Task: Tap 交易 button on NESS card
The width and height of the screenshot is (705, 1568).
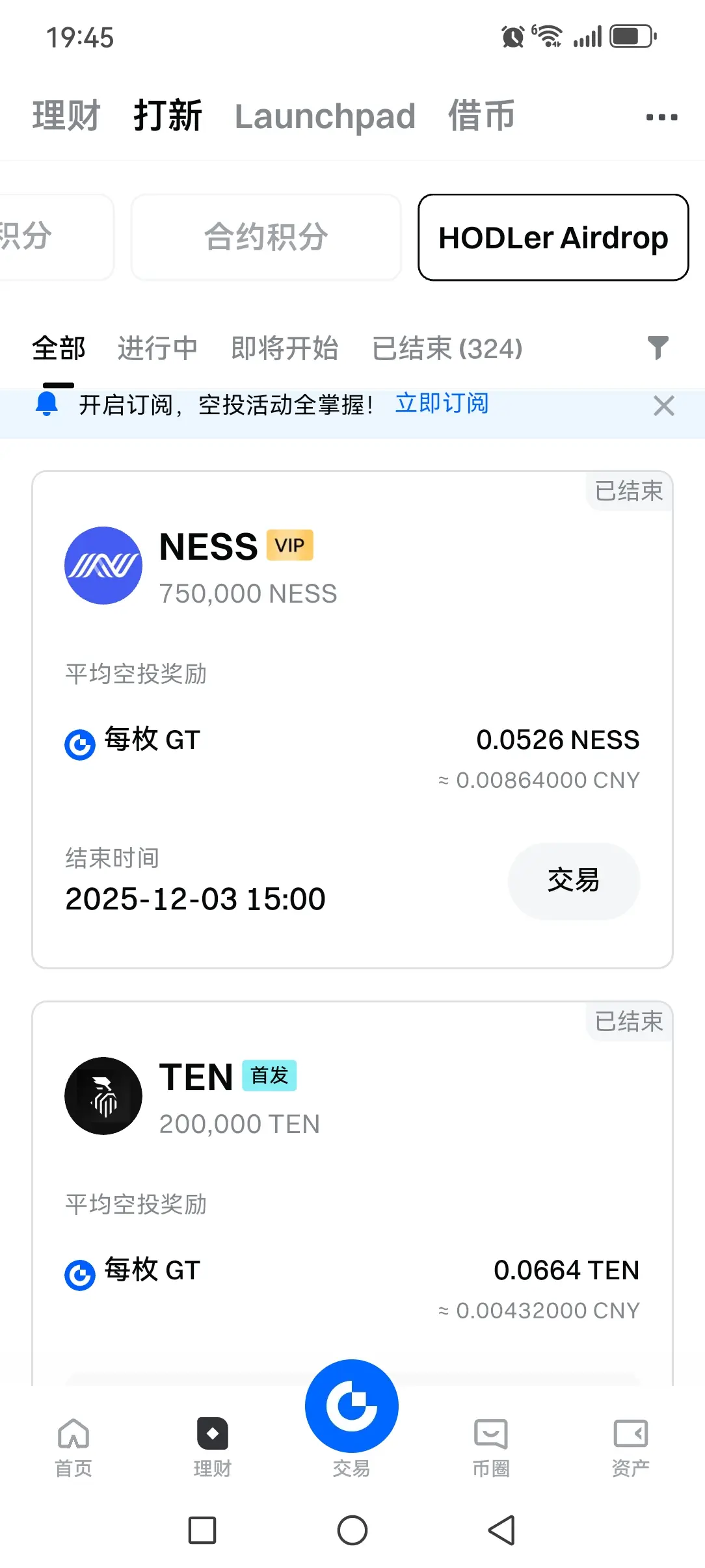Action: pos(574,881)
